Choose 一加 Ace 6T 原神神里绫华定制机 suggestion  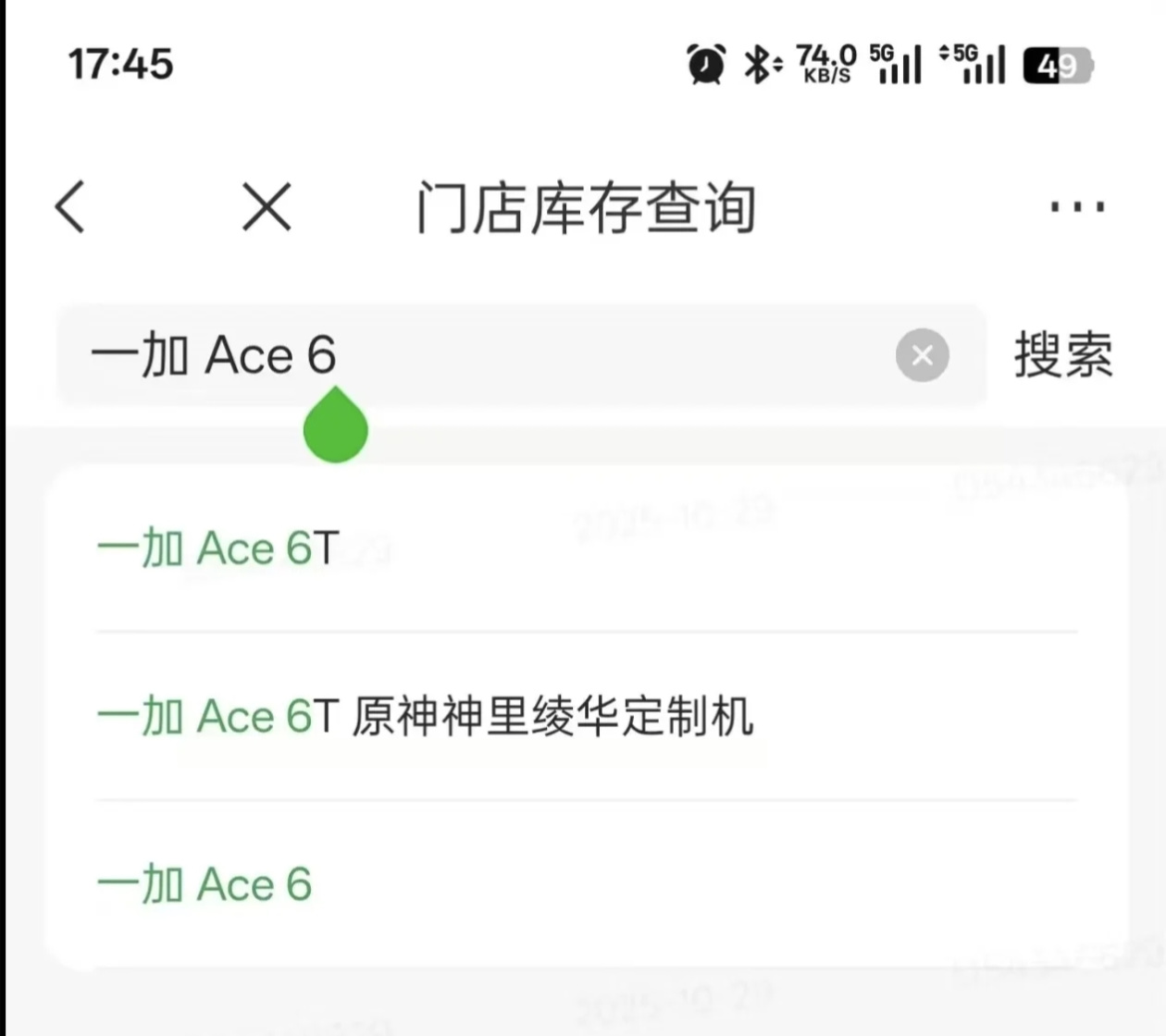tap(426, 717)
